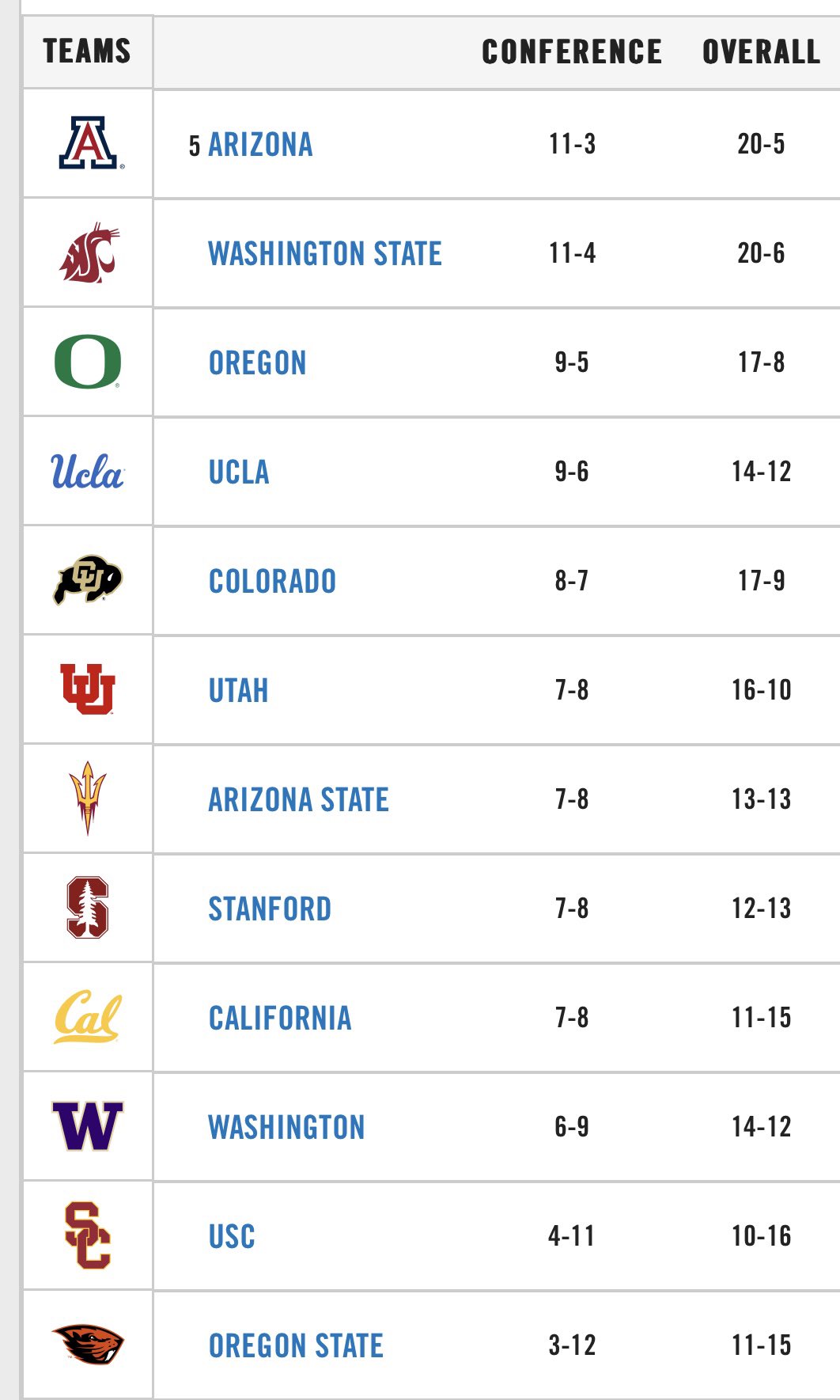Screen dimensions: 840x1400
Task: Open the USC team link
Action: point(232,1237)
